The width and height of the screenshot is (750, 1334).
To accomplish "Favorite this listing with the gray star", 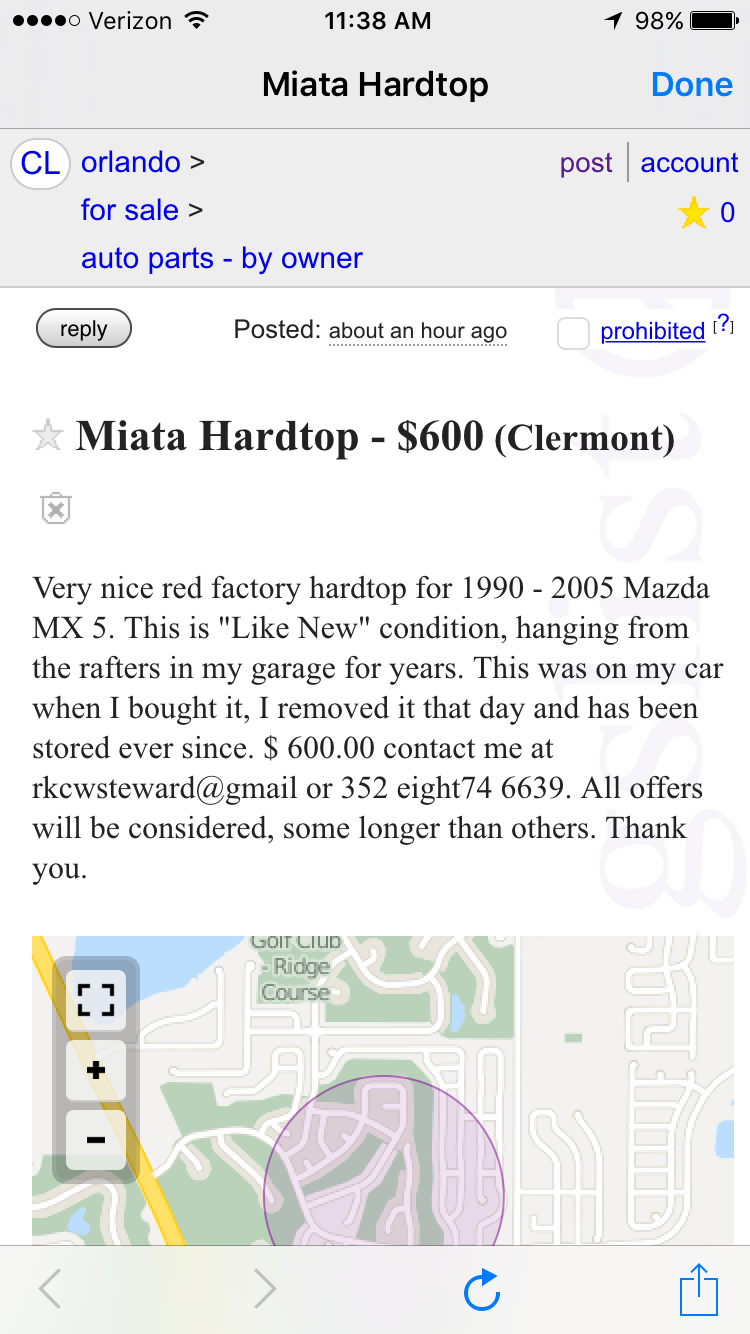I will pyautogui.click(x=47, y=436).
